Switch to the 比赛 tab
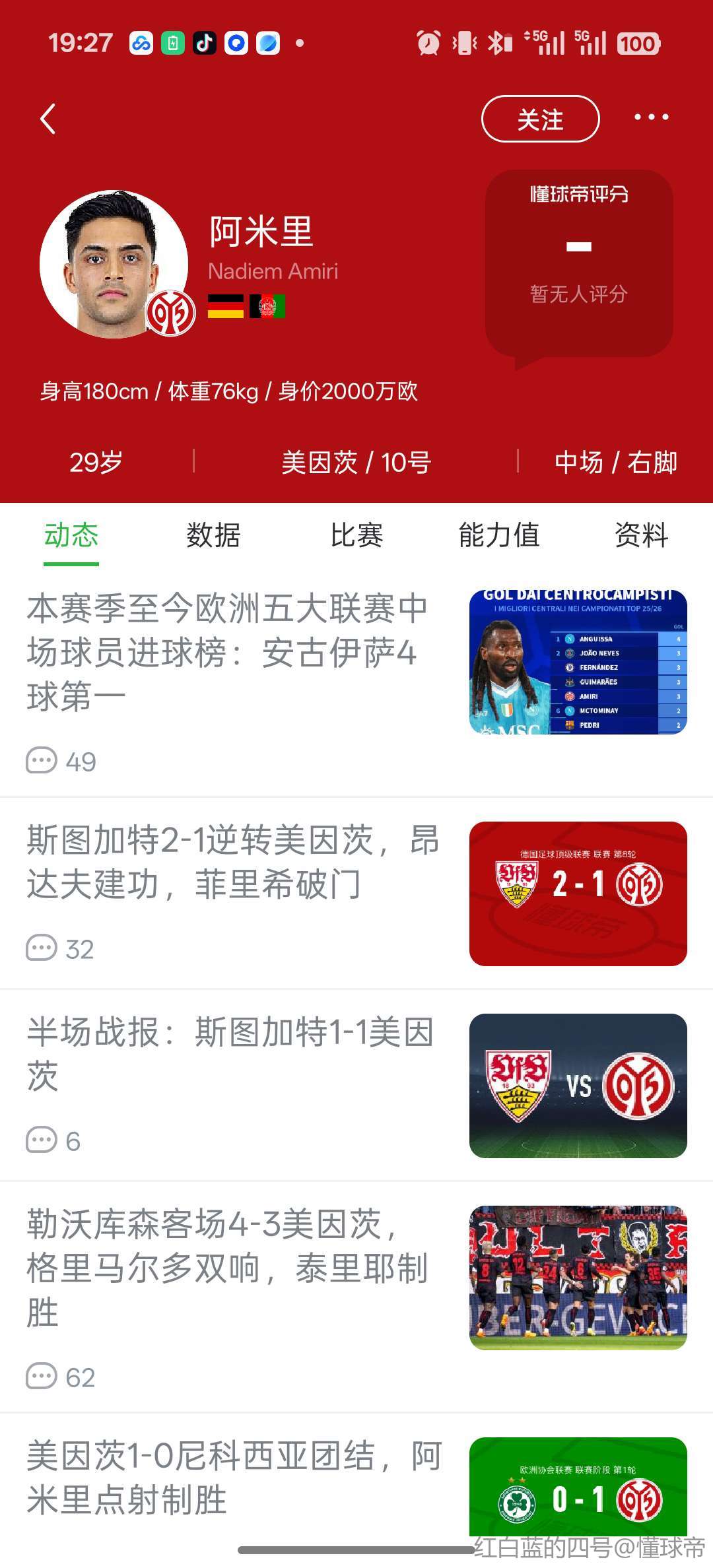This screenshot has height=1568, width=713. click(x=356, y=535)
